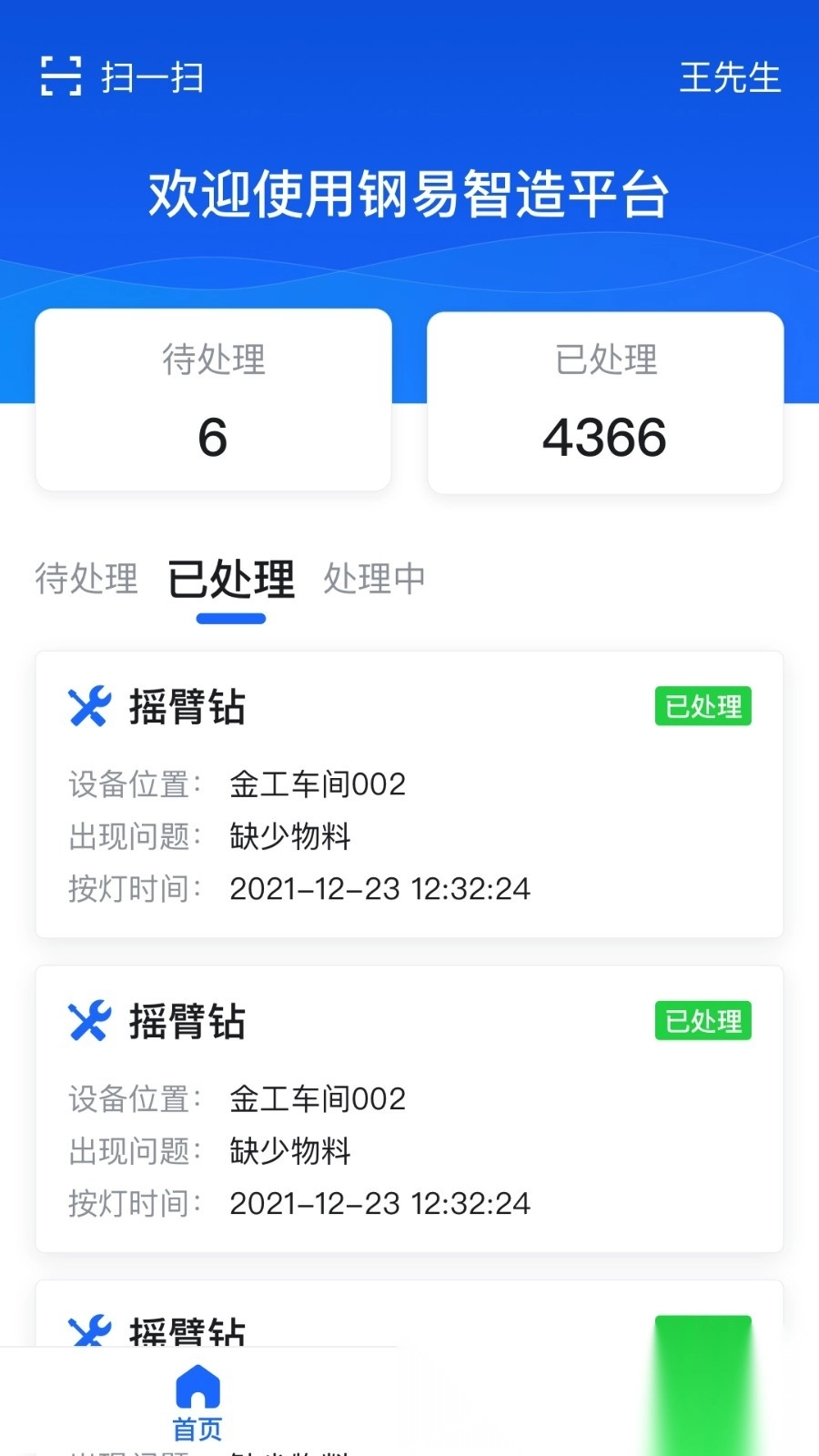Tap the 扫一扫 scan icon

(x=60, y=77)
